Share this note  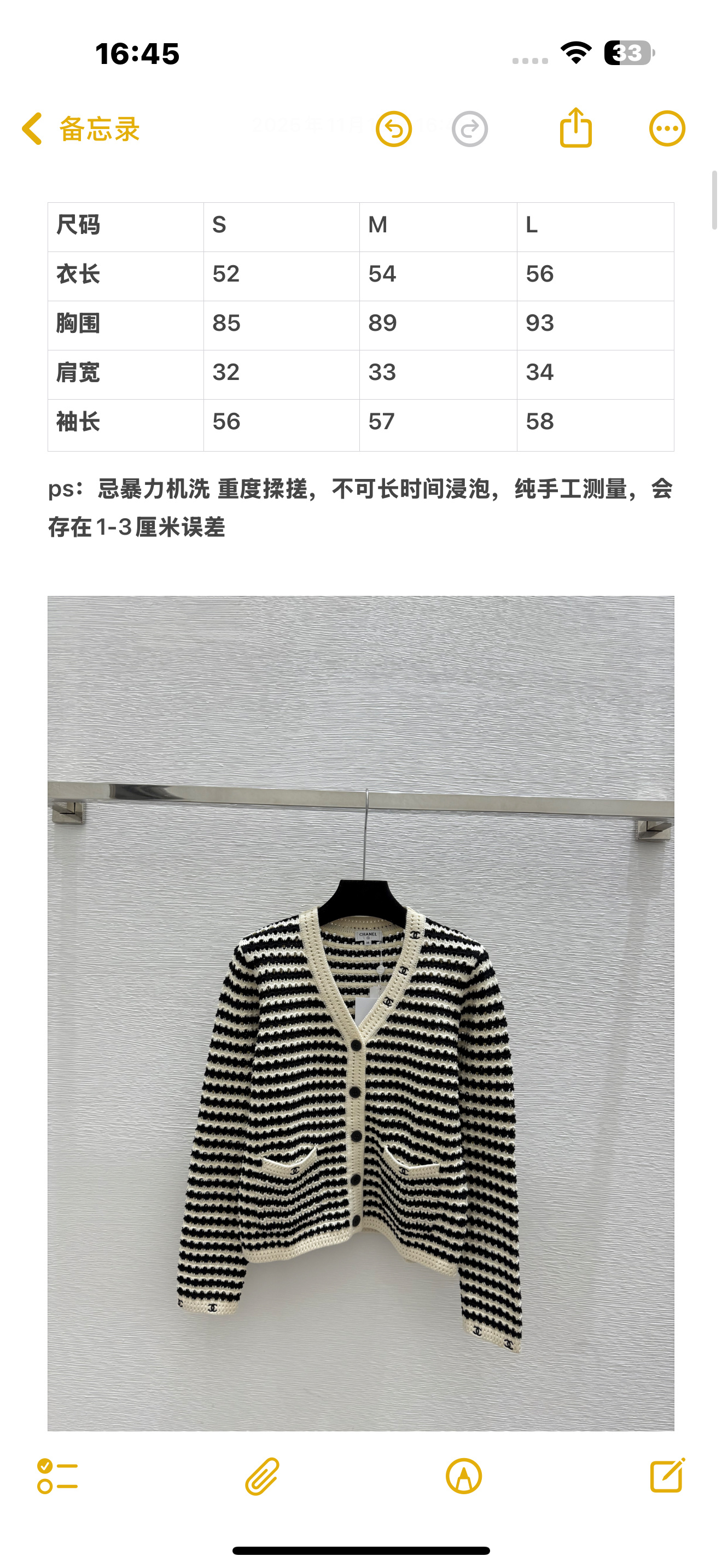click(575, 128)
